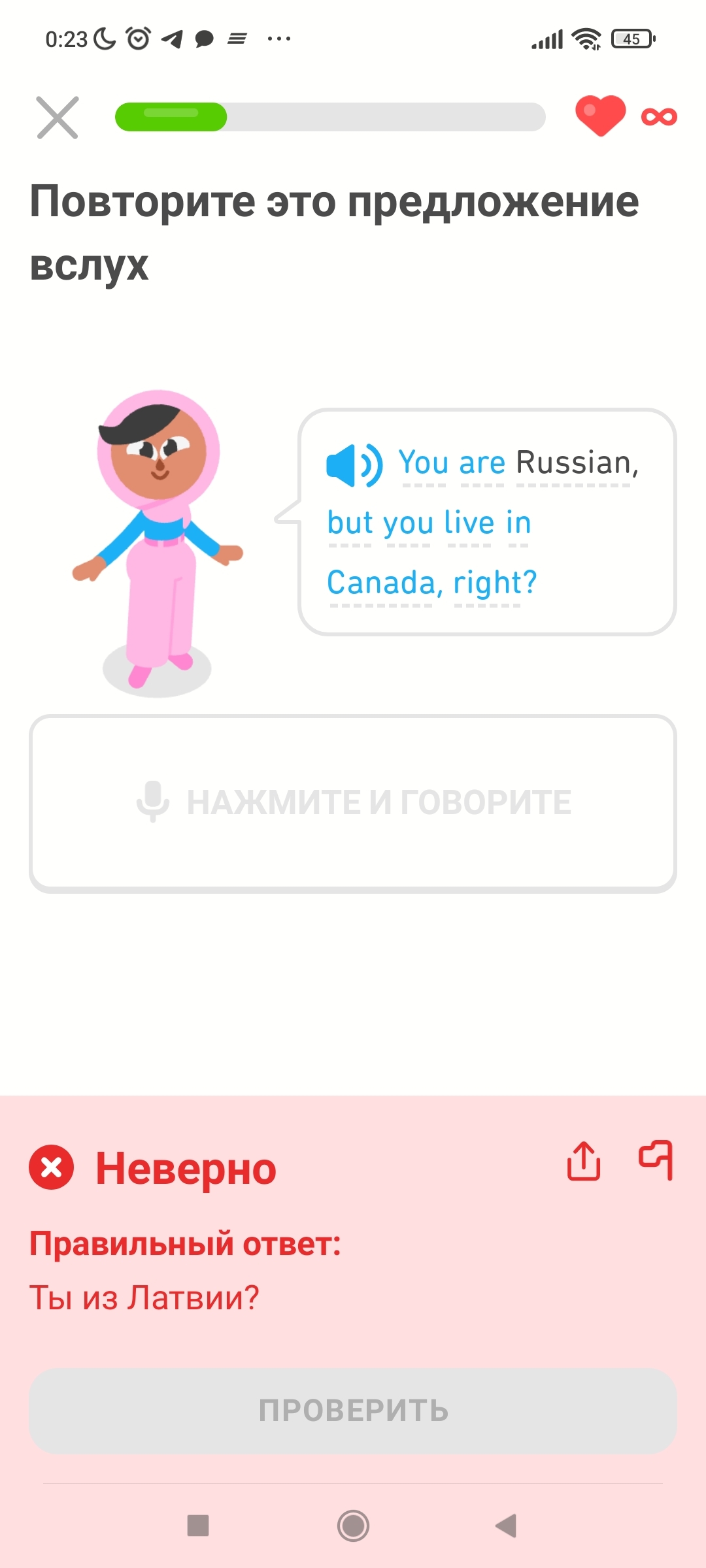Image resolution: width=706 pixels, height=1568 pixels.
Task: Go back with the system back button
Action: tap(506, 1526)
